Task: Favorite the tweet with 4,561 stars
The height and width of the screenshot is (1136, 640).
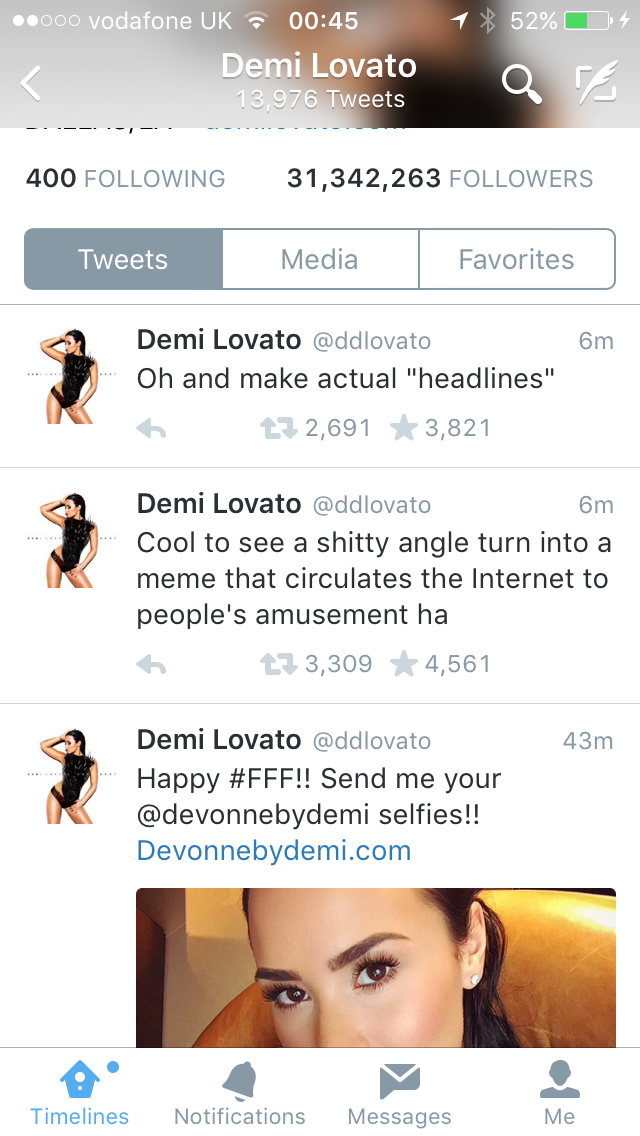Action: tap(403, 663)
